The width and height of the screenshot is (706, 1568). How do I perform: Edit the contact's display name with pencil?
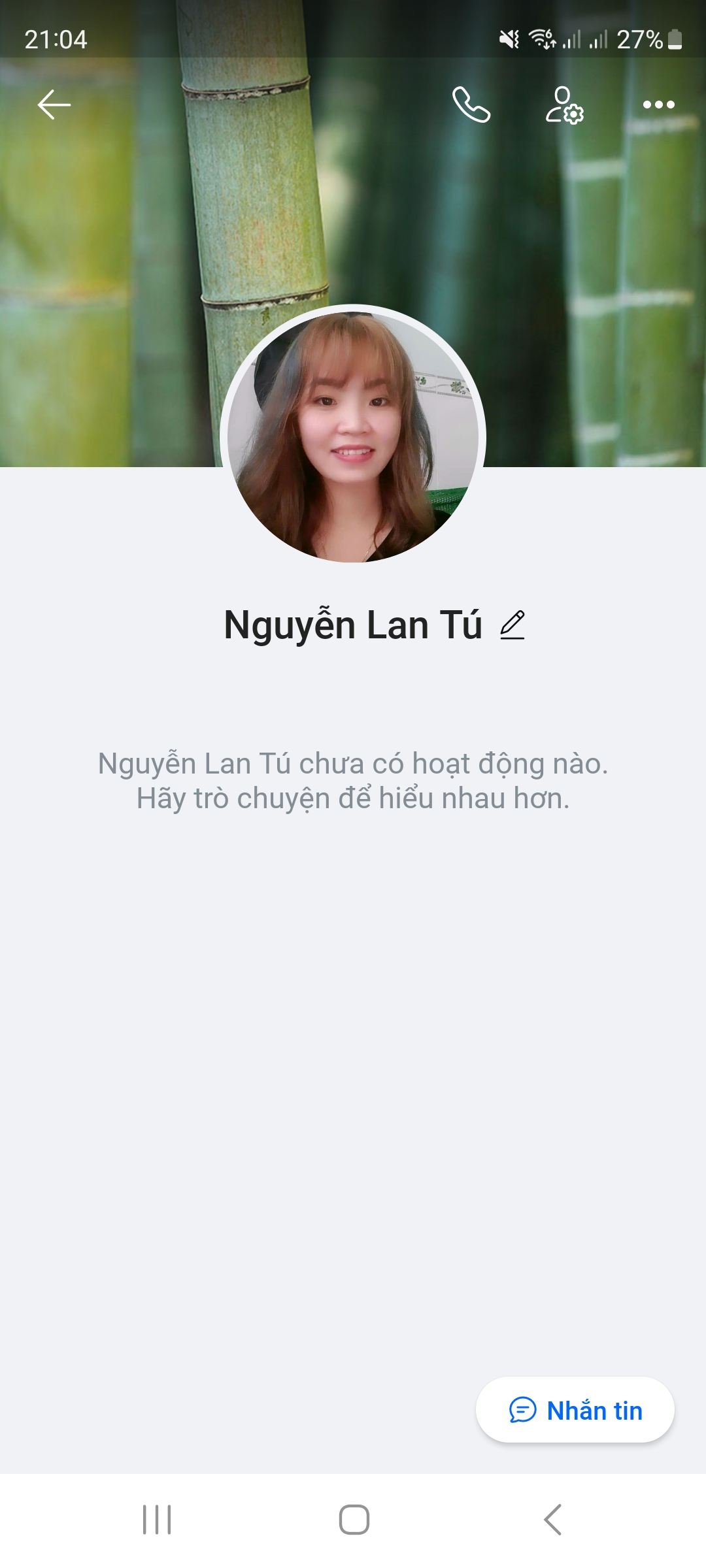(513, 625)
